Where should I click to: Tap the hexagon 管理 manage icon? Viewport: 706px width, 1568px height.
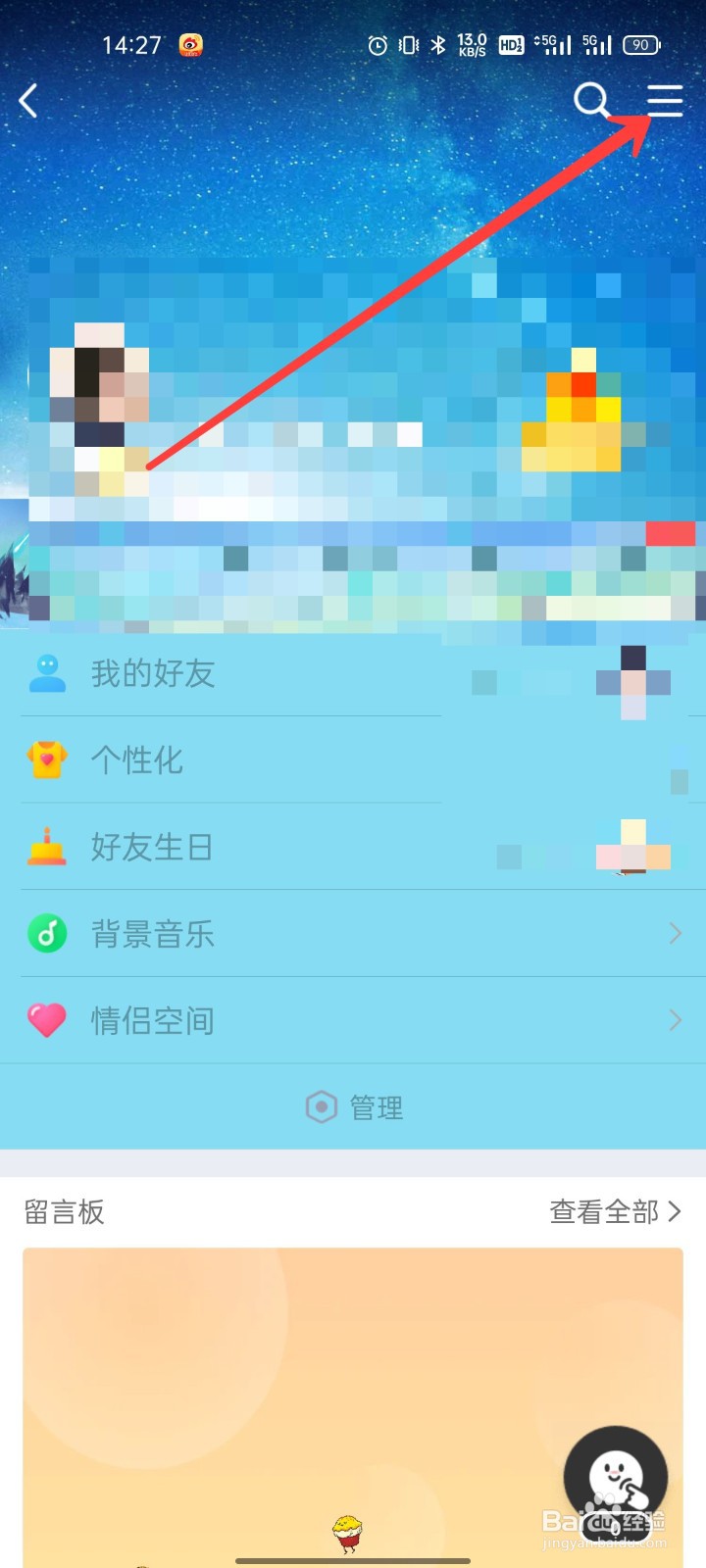[322, 1106]
